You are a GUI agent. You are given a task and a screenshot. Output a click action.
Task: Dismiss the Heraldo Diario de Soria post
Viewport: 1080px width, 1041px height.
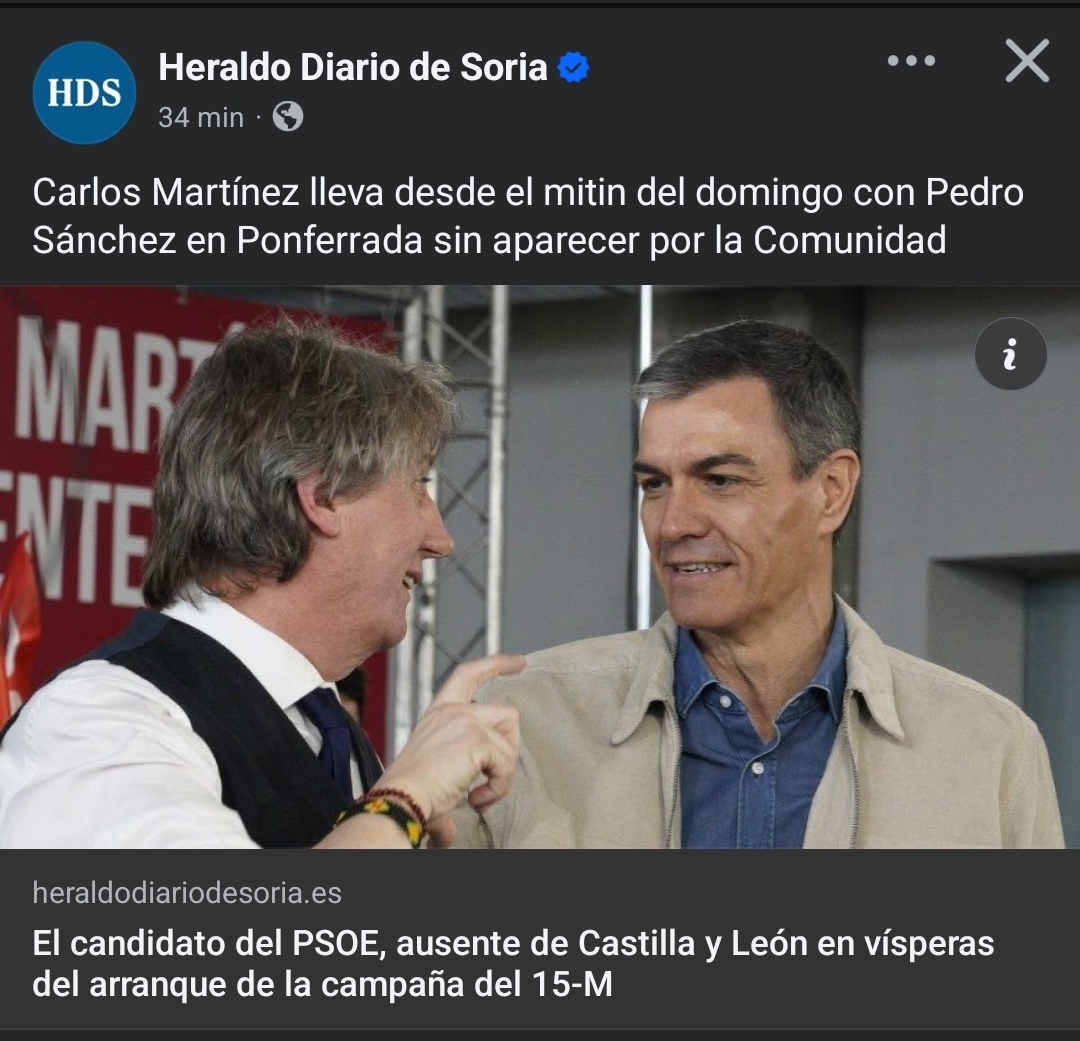click(x=1027, y=62)
